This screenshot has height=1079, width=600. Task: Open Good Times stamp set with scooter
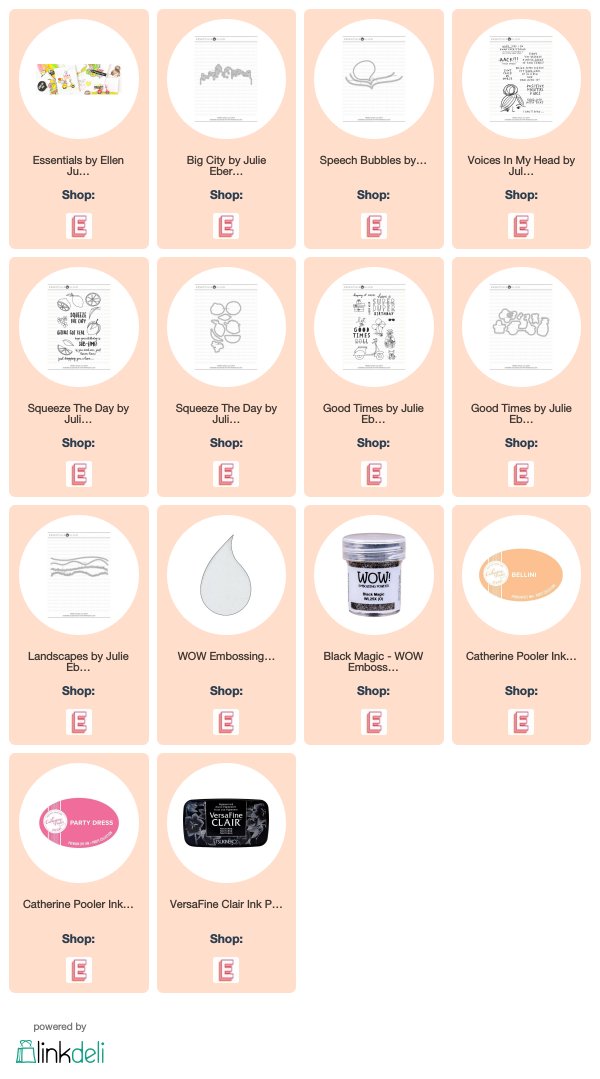click(374, 327)
